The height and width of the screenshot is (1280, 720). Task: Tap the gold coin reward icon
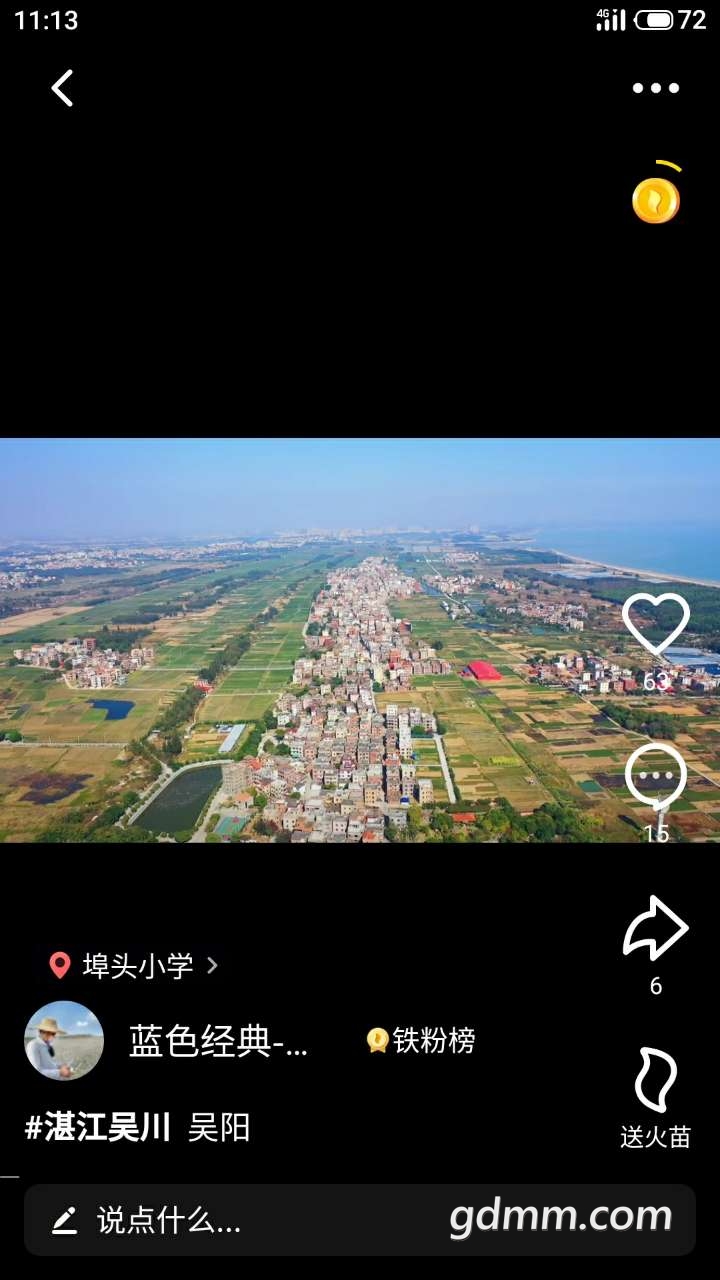pos(656,199)
